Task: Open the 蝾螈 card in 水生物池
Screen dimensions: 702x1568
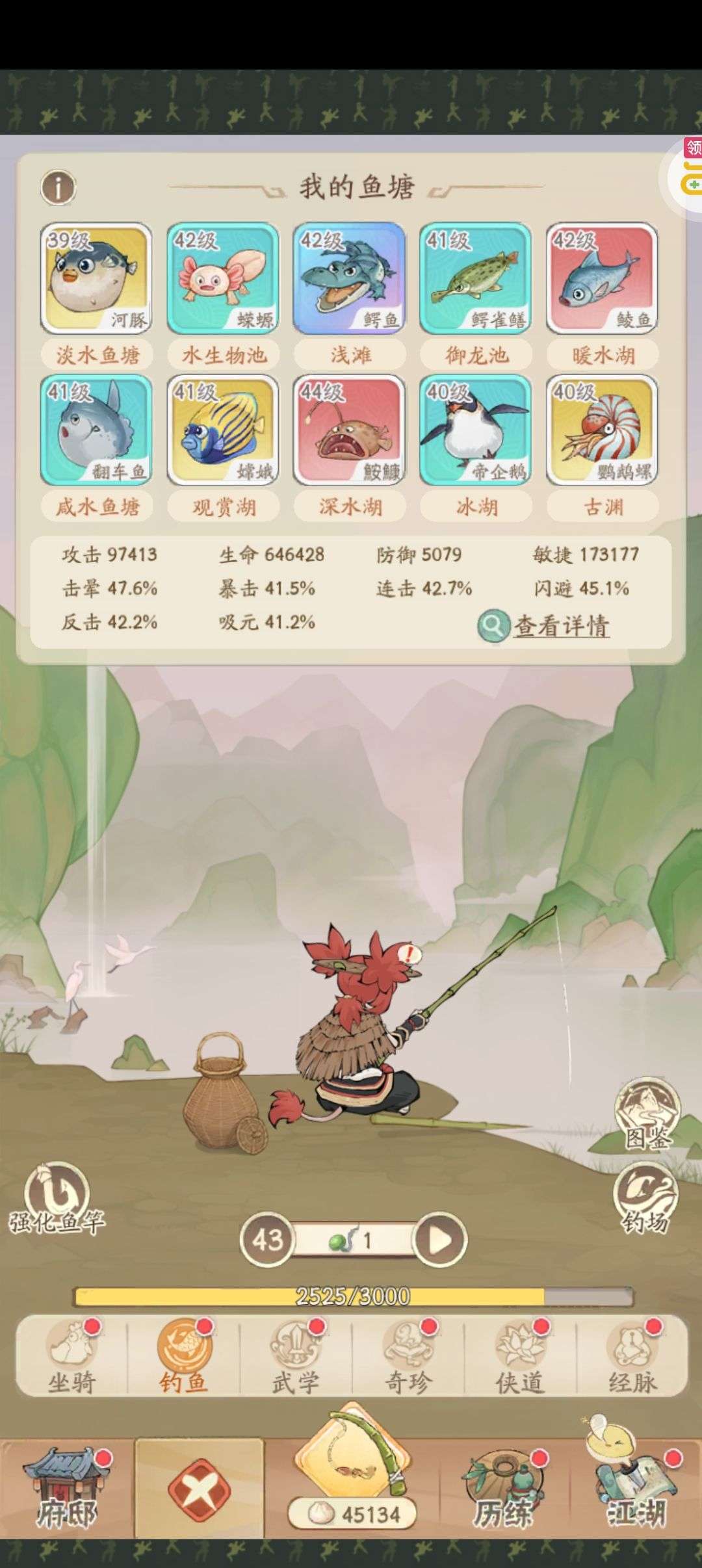Action: [x=223, y=278]
